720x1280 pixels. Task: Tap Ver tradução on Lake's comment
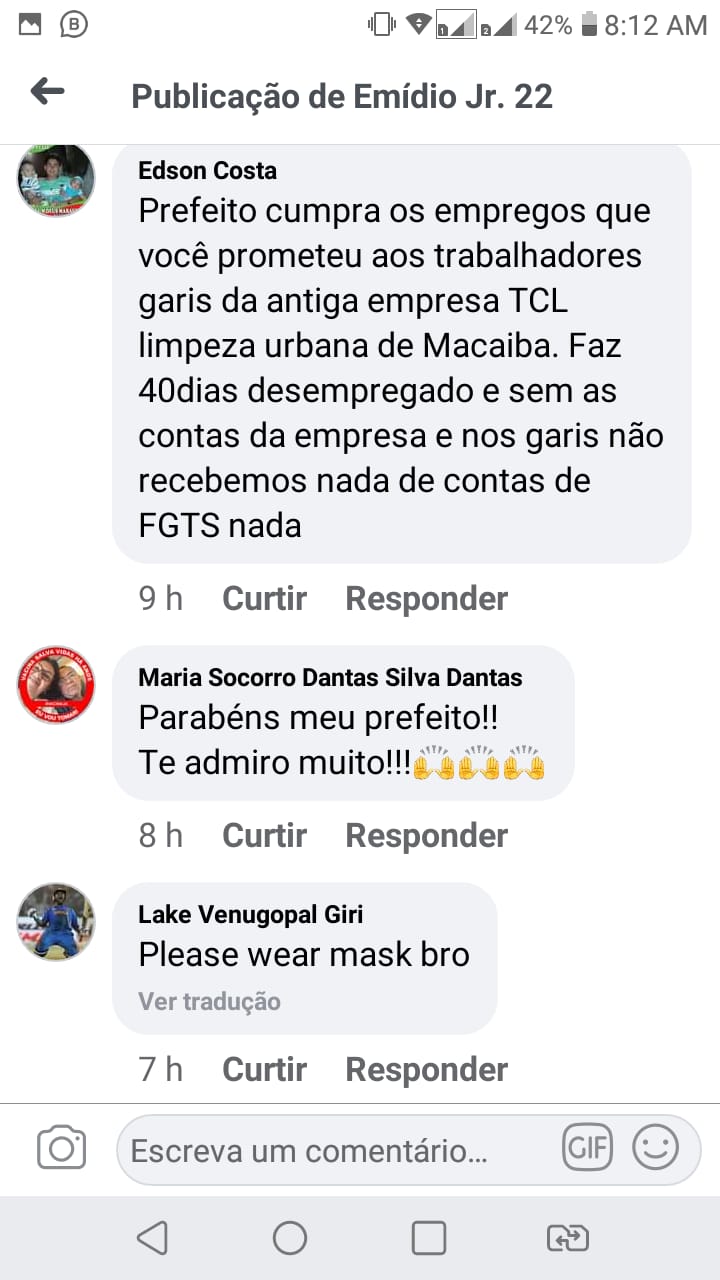(209, 1001)
